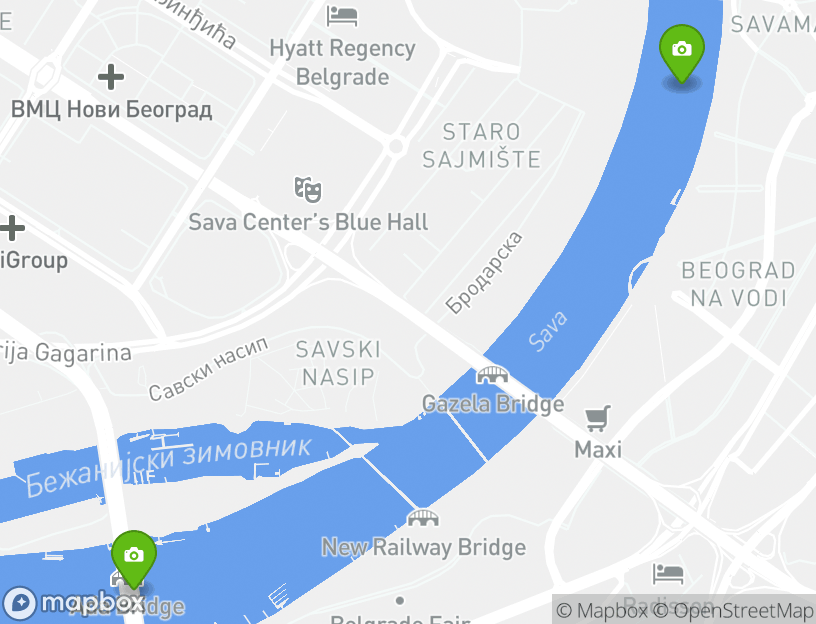Image resolution: width=816 pixels, height=624 pixels.
Task: Tap the camera marker near Savamala
Action: 682,50
